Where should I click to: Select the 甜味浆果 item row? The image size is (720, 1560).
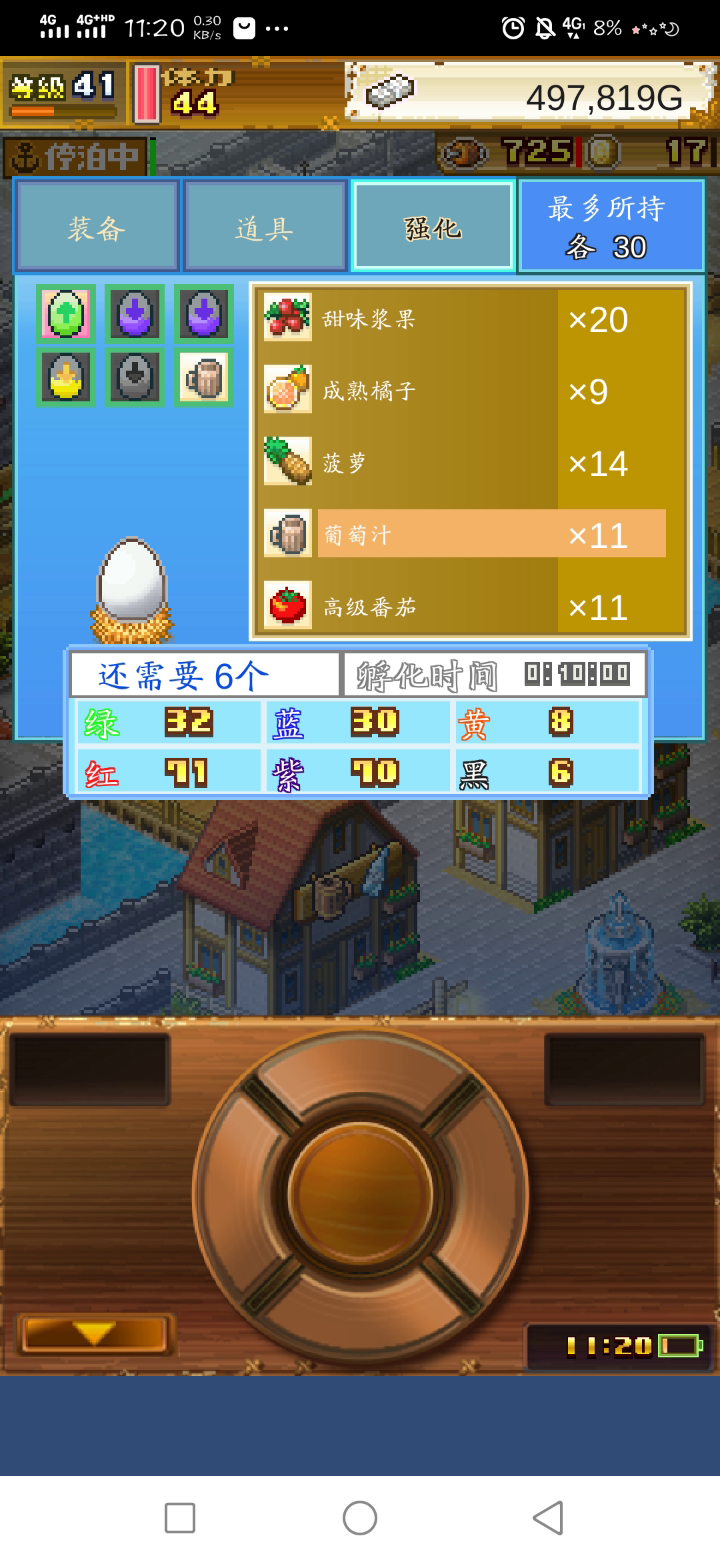(470, 318)
